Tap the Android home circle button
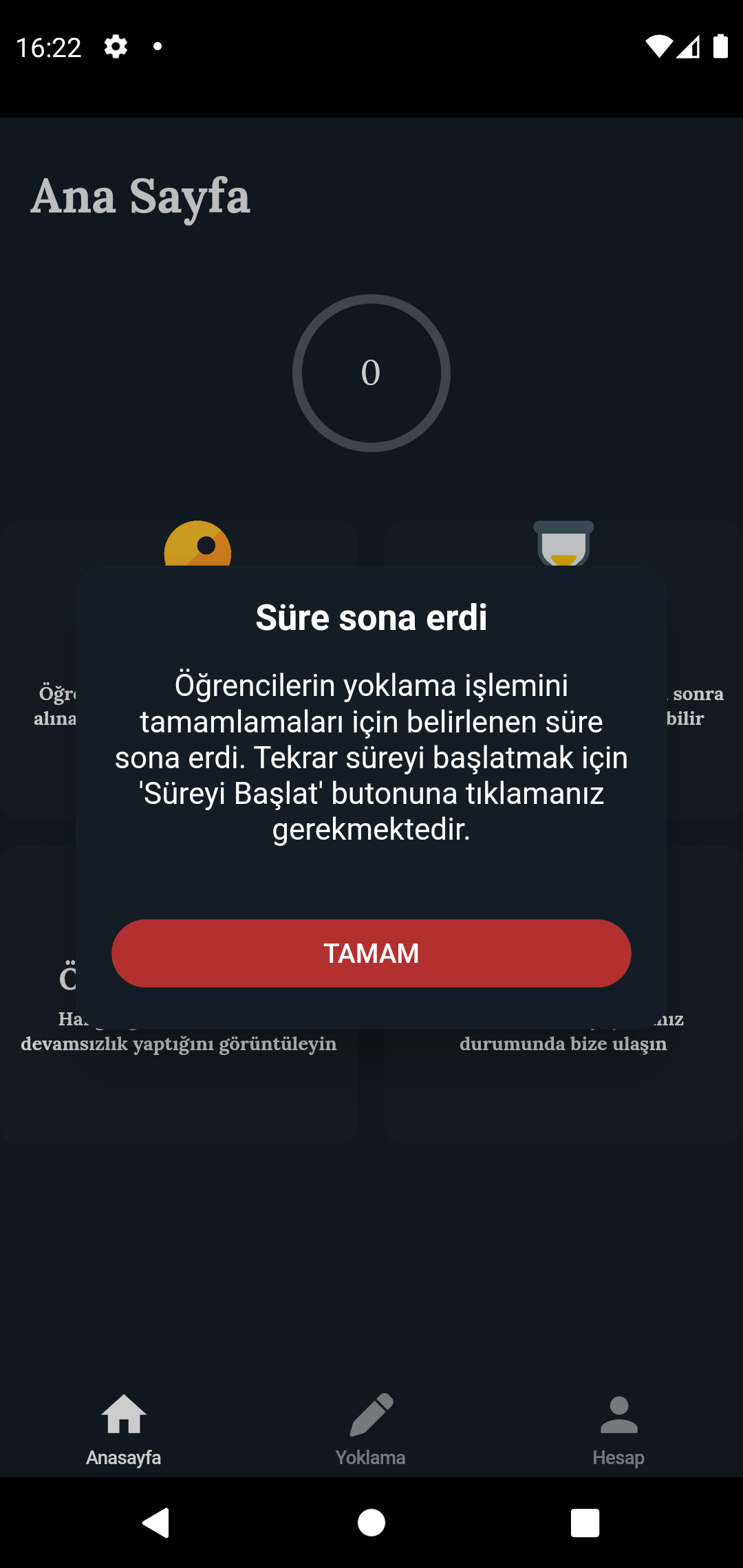743x1568 pixels. tap(371, 1521)
